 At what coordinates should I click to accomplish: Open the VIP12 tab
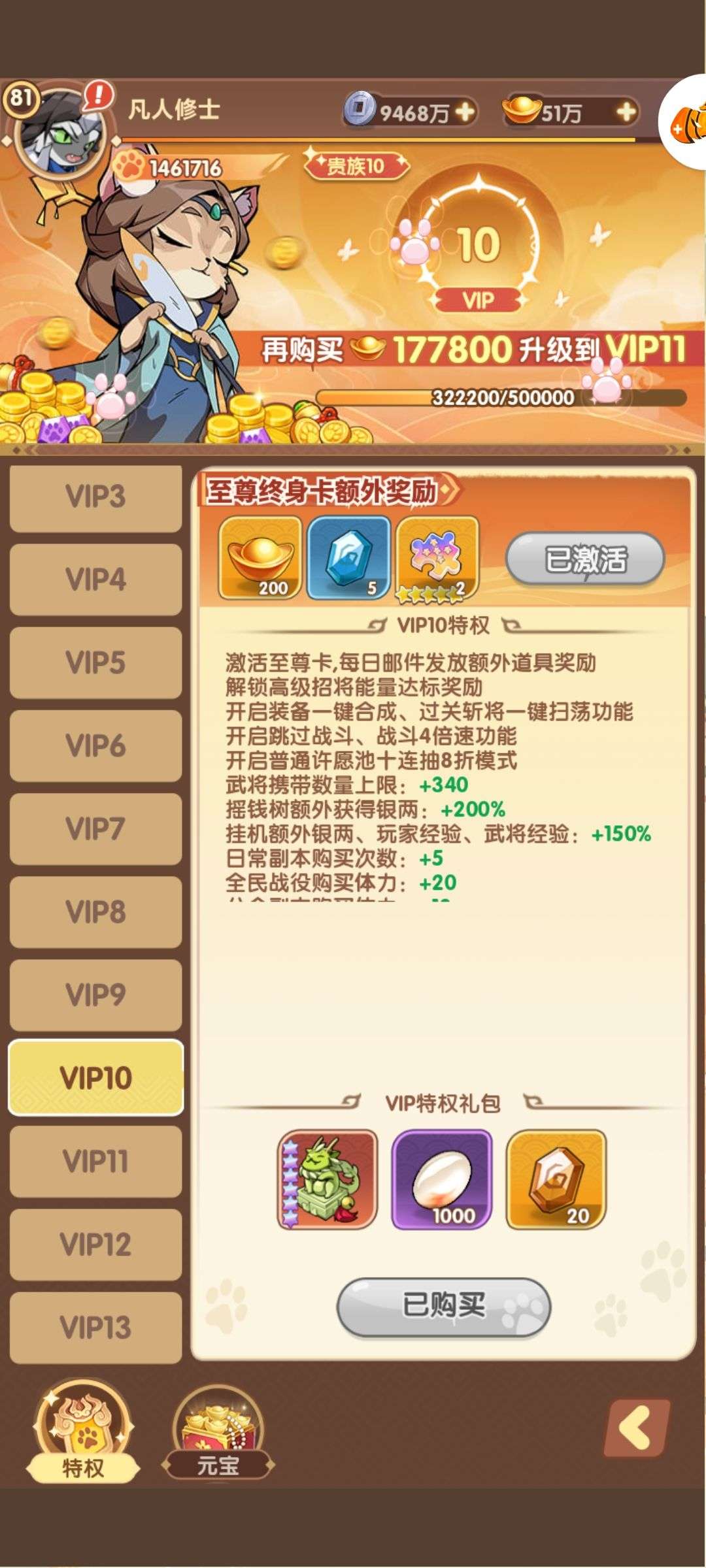click(x=95, y=1245)
